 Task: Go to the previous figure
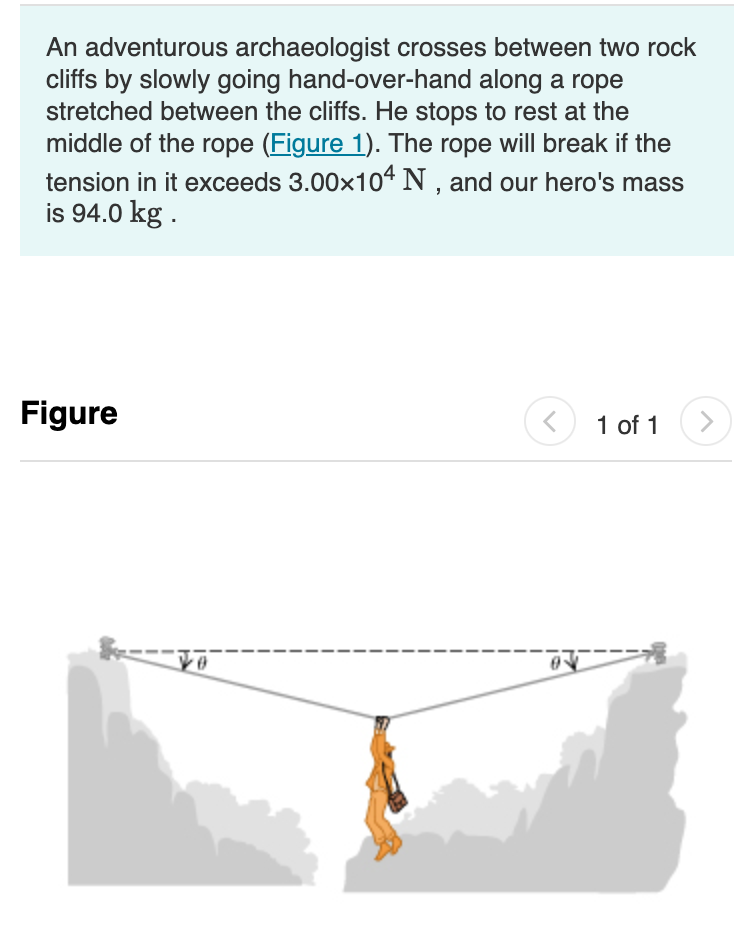pyautogui.click(x=549, y=424)
